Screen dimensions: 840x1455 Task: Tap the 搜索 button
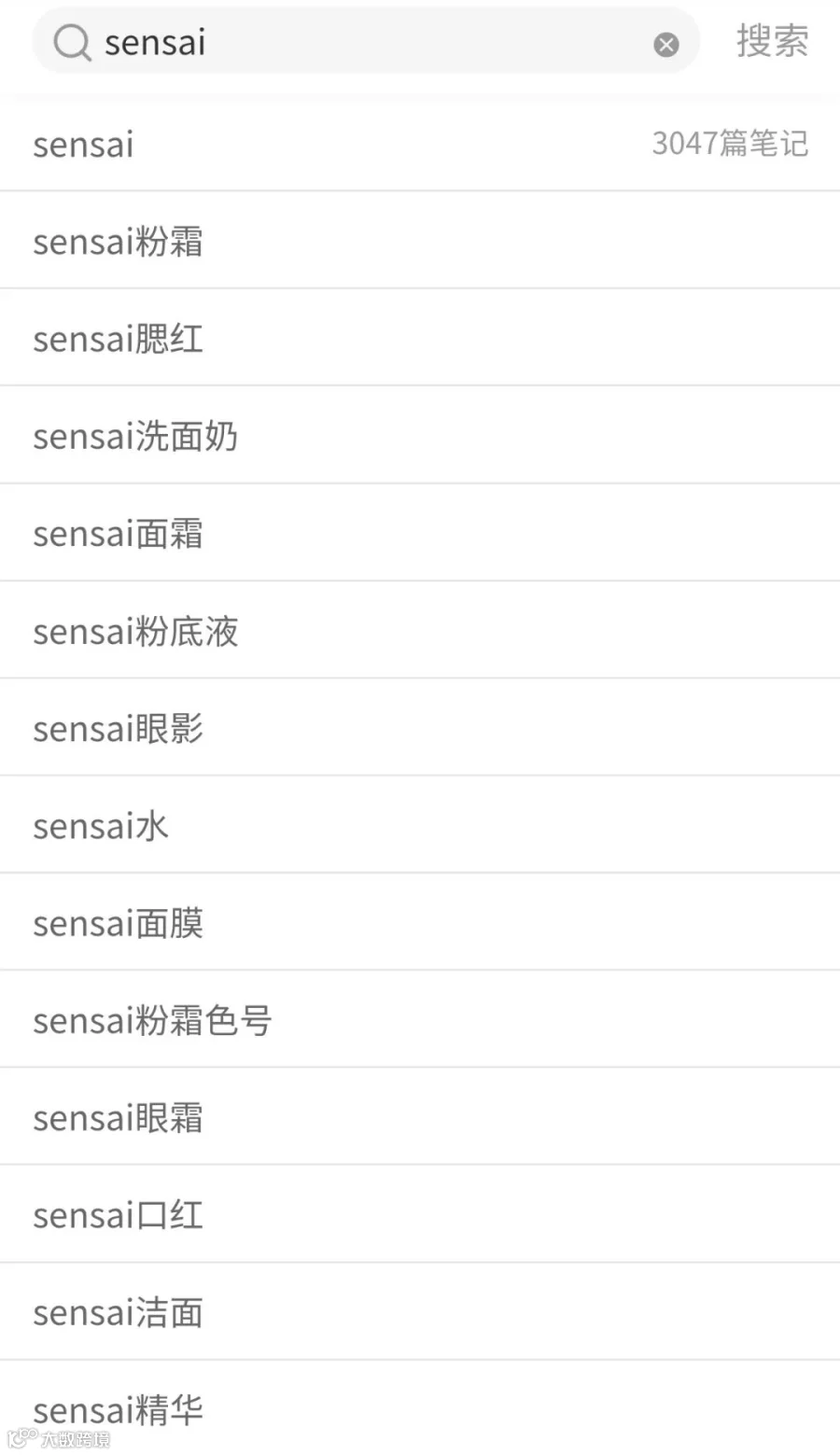click(772, 42)
